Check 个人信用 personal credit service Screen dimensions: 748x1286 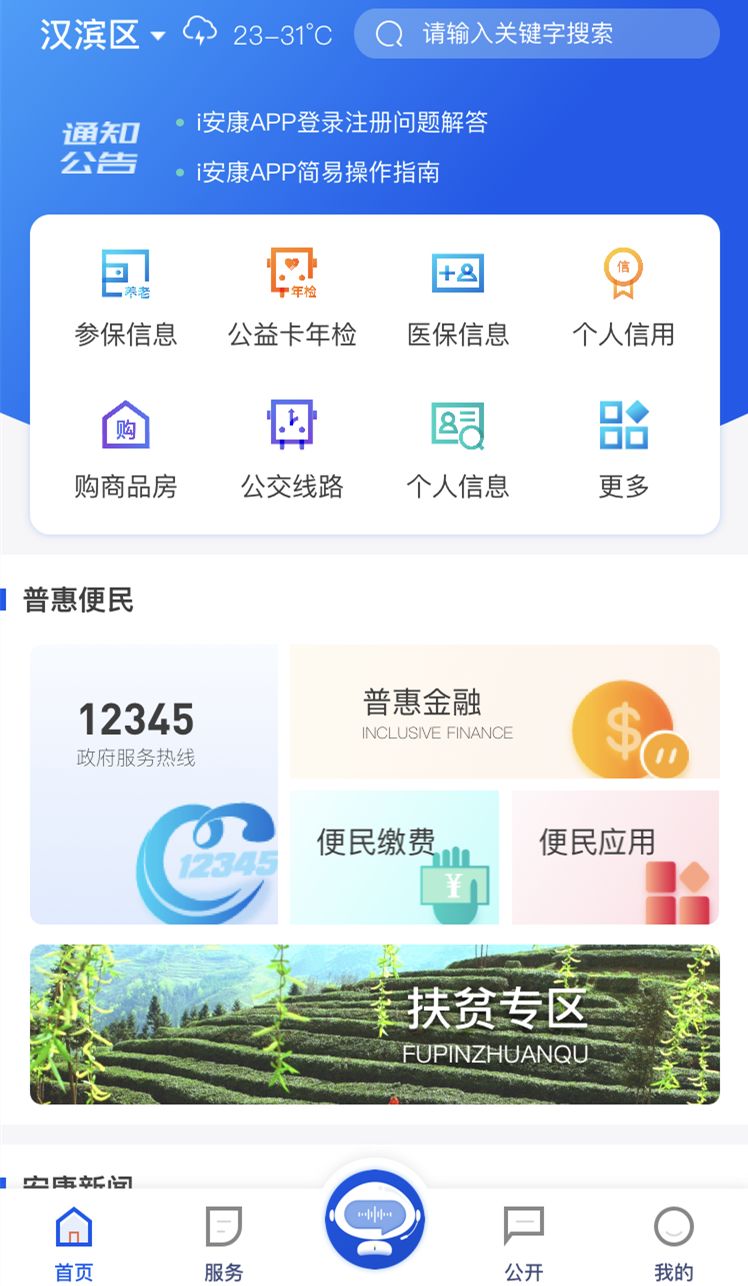623,293
